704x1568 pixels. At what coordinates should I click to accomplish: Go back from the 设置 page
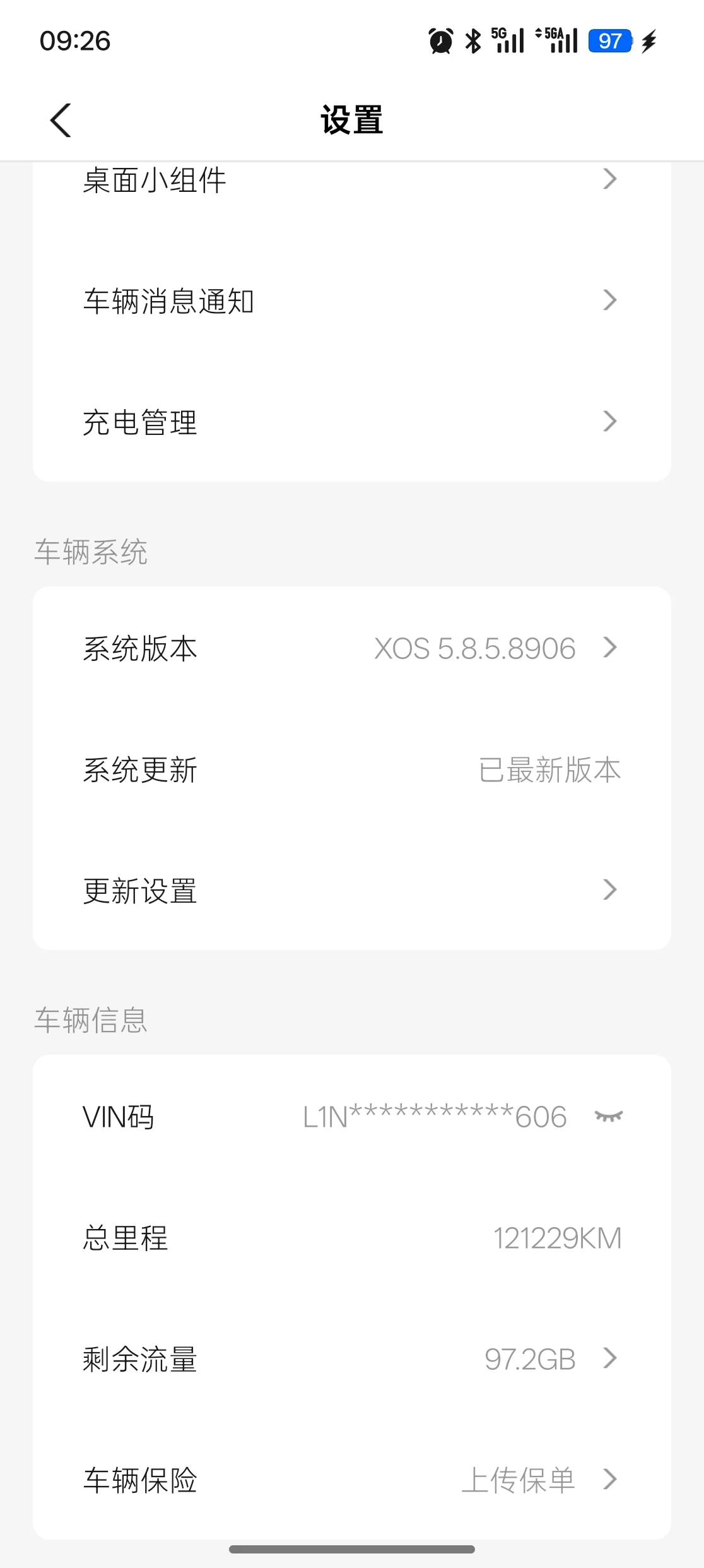click(61, 120)
